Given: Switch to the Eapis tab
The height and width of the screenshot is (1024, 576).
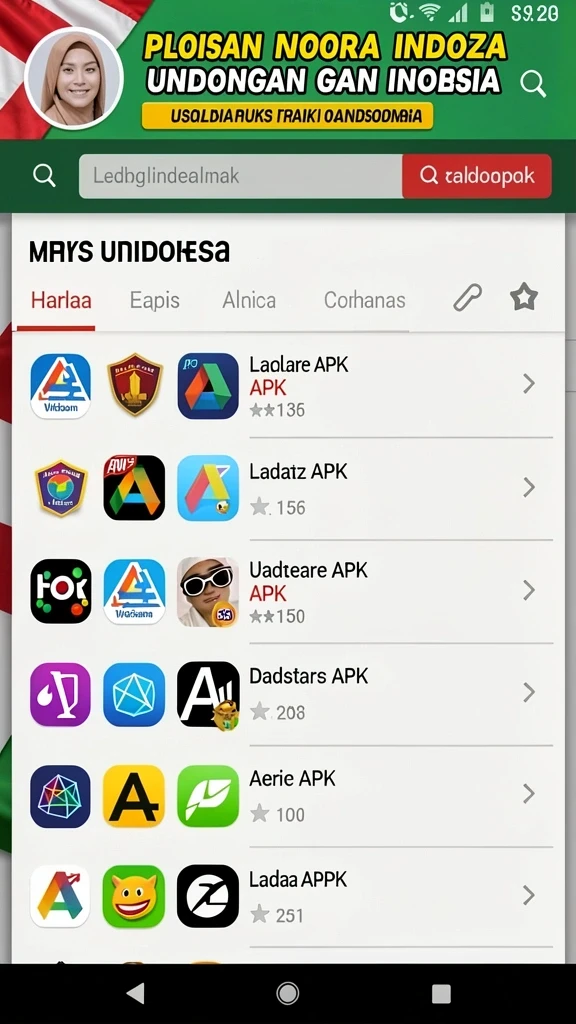Looking at the screenshot, I should (x=155, y=300).
